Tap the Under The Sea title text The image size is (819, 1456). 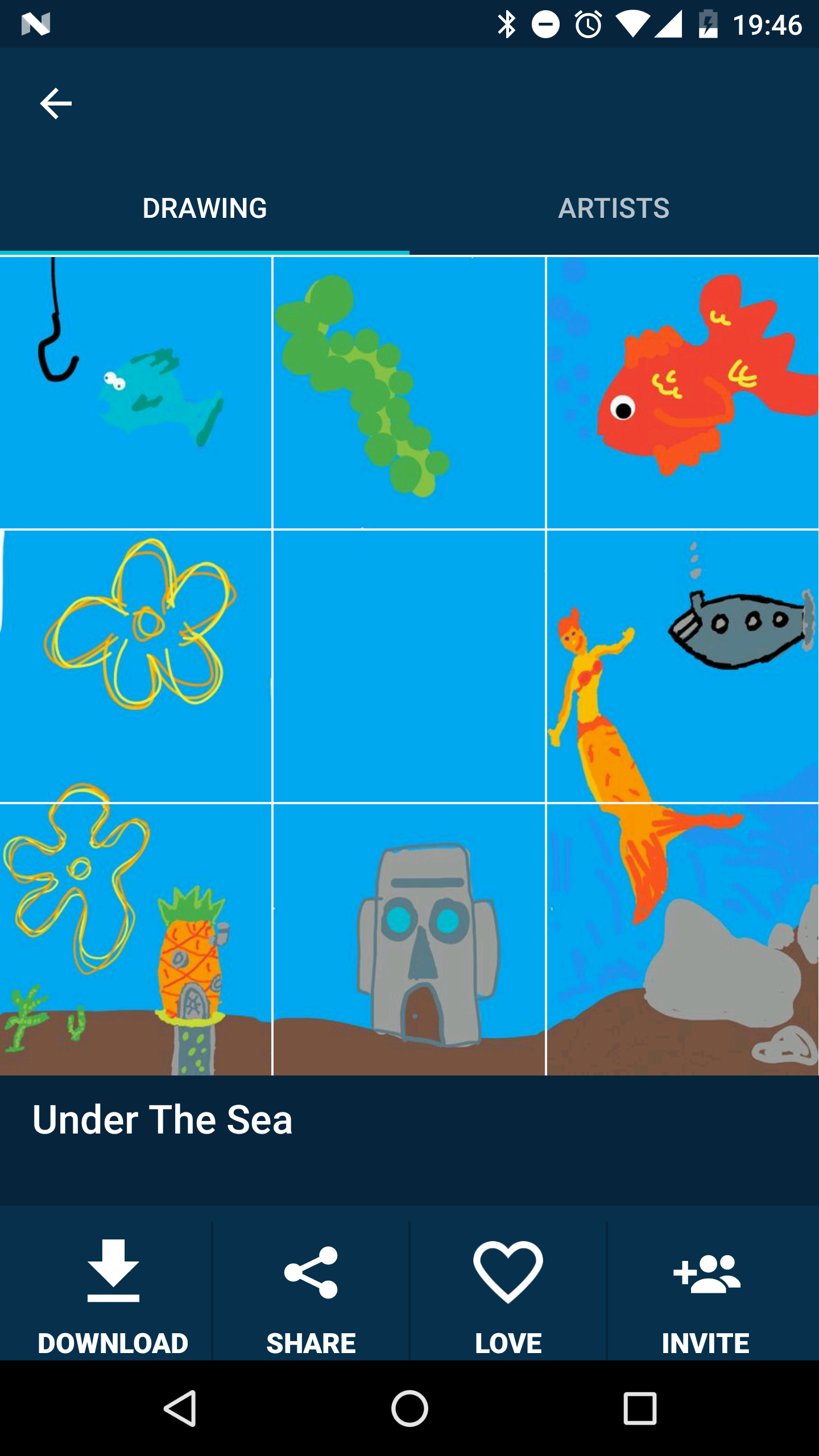click(164, 1119)
